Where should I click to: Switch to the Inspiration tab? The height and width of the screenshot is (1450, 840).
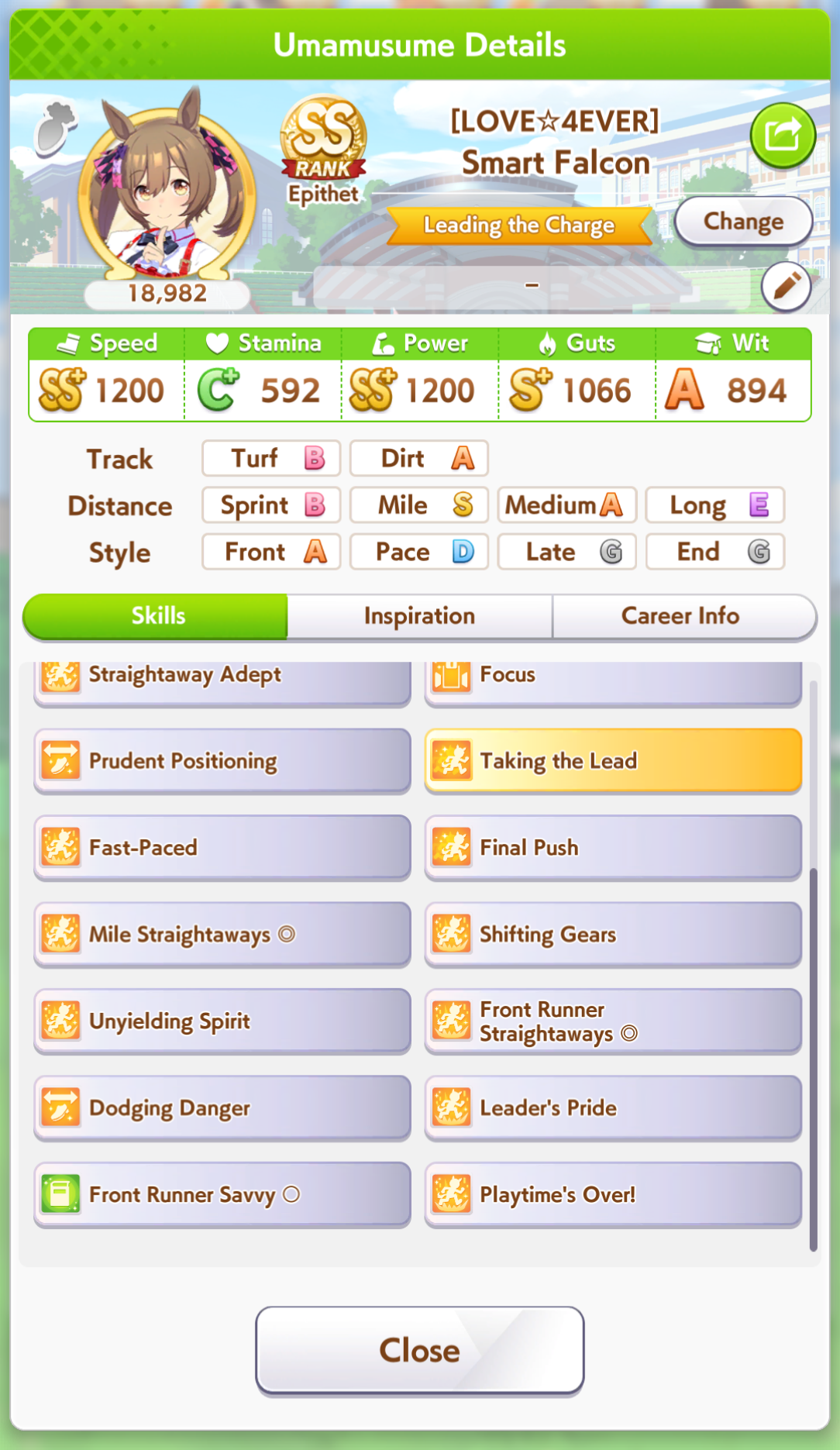click(x=419, y=616)
